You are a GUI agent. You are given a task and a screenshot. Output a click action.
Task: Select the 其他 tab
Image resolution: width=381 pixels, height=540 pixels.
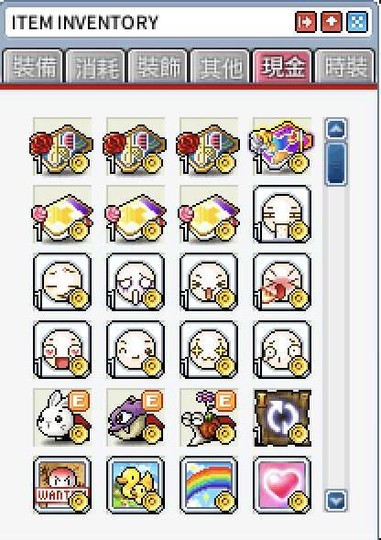[x=220, y=66]
